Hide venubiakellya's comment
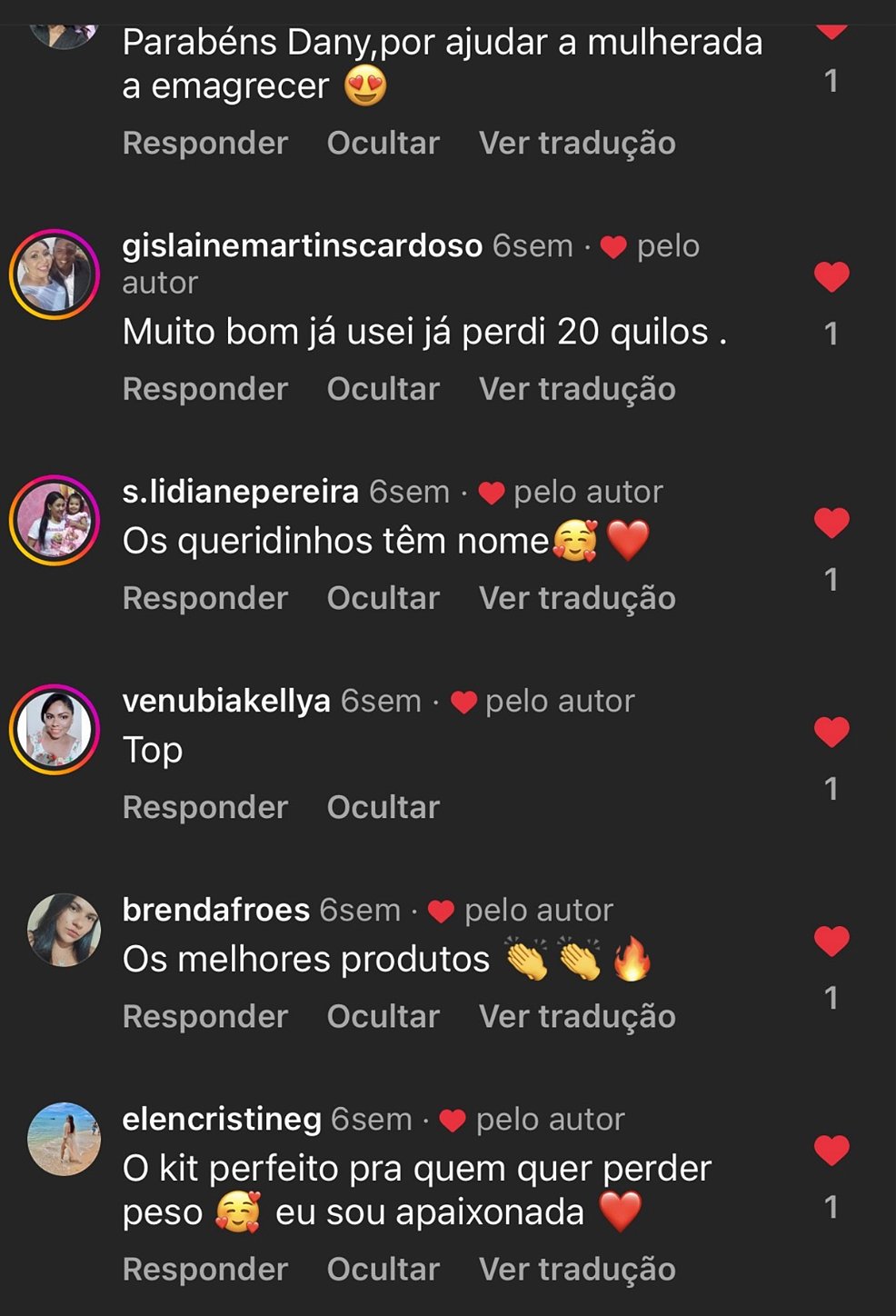 point(383,807)
